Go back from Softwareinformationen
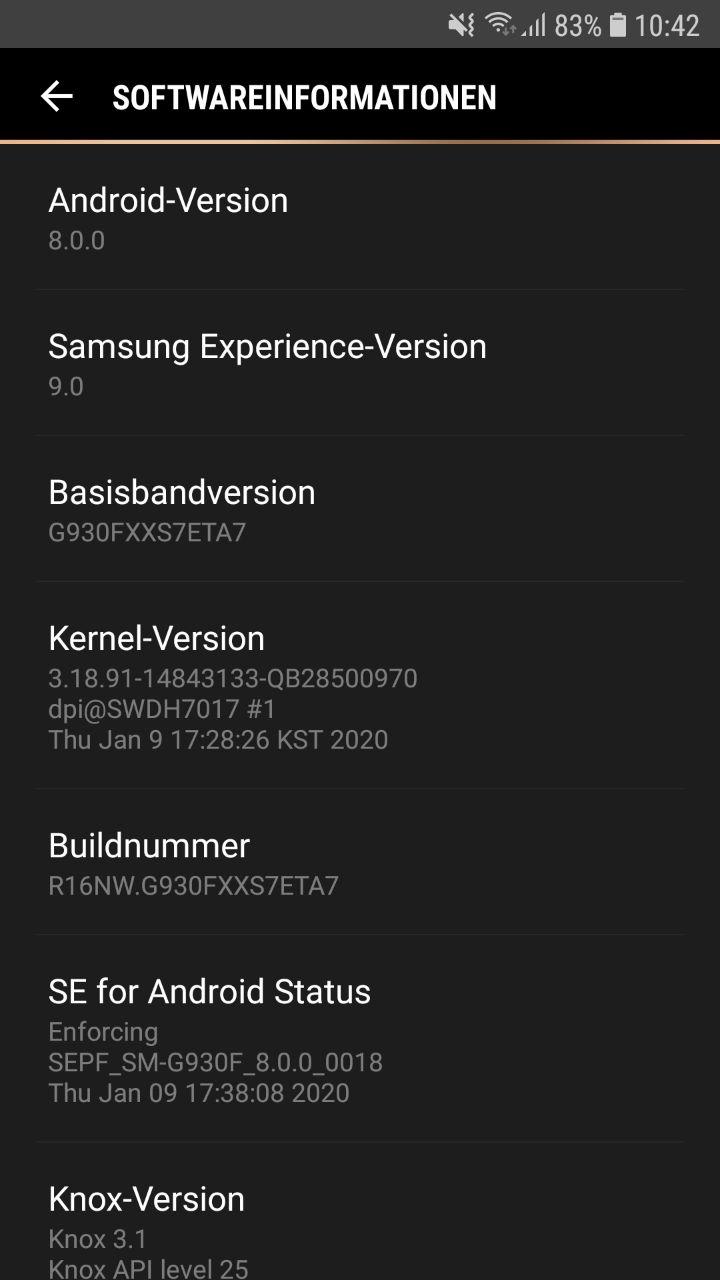The image size is (720, 1280). pyautogui.click(x=57, y=97)
